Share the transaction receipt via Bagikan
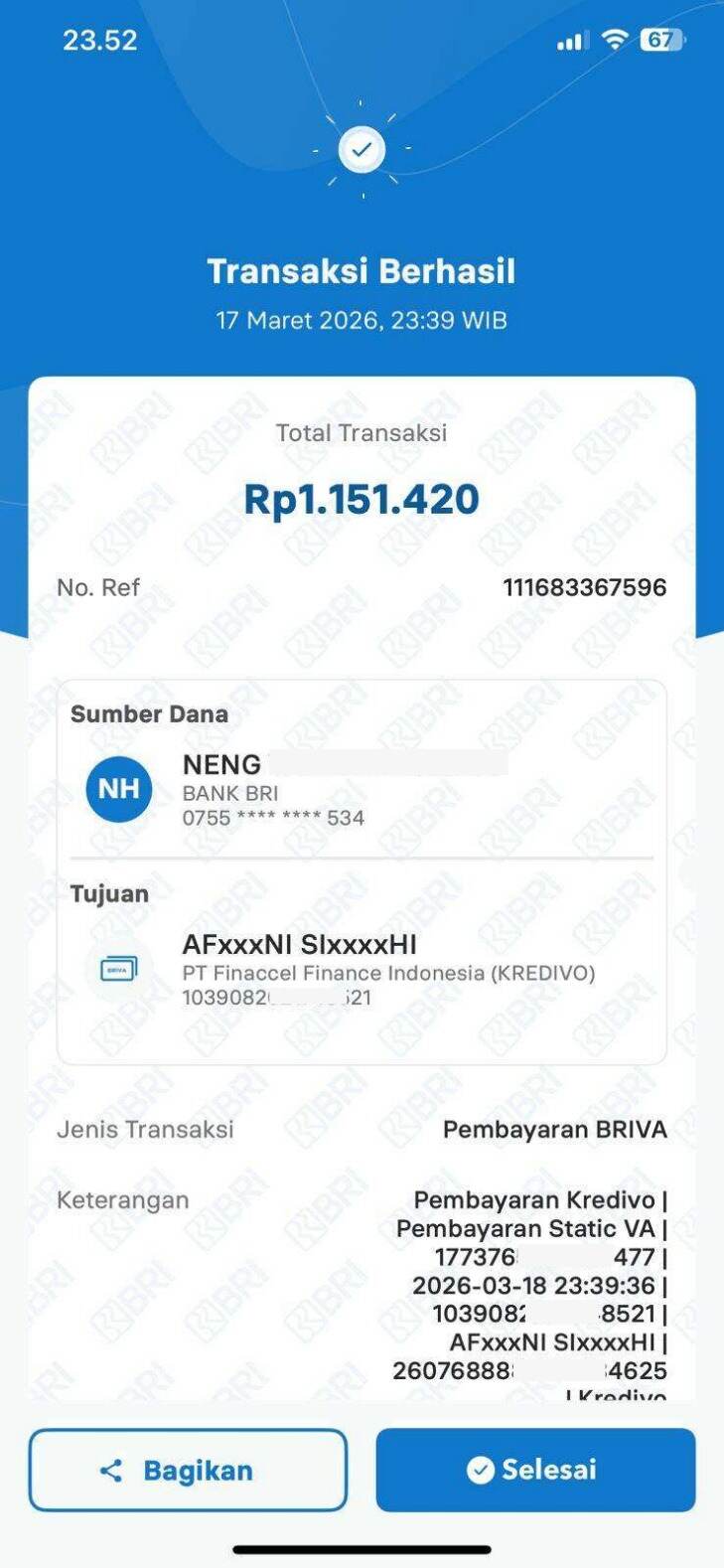 pyautogui.click(x=188, y=1470)
